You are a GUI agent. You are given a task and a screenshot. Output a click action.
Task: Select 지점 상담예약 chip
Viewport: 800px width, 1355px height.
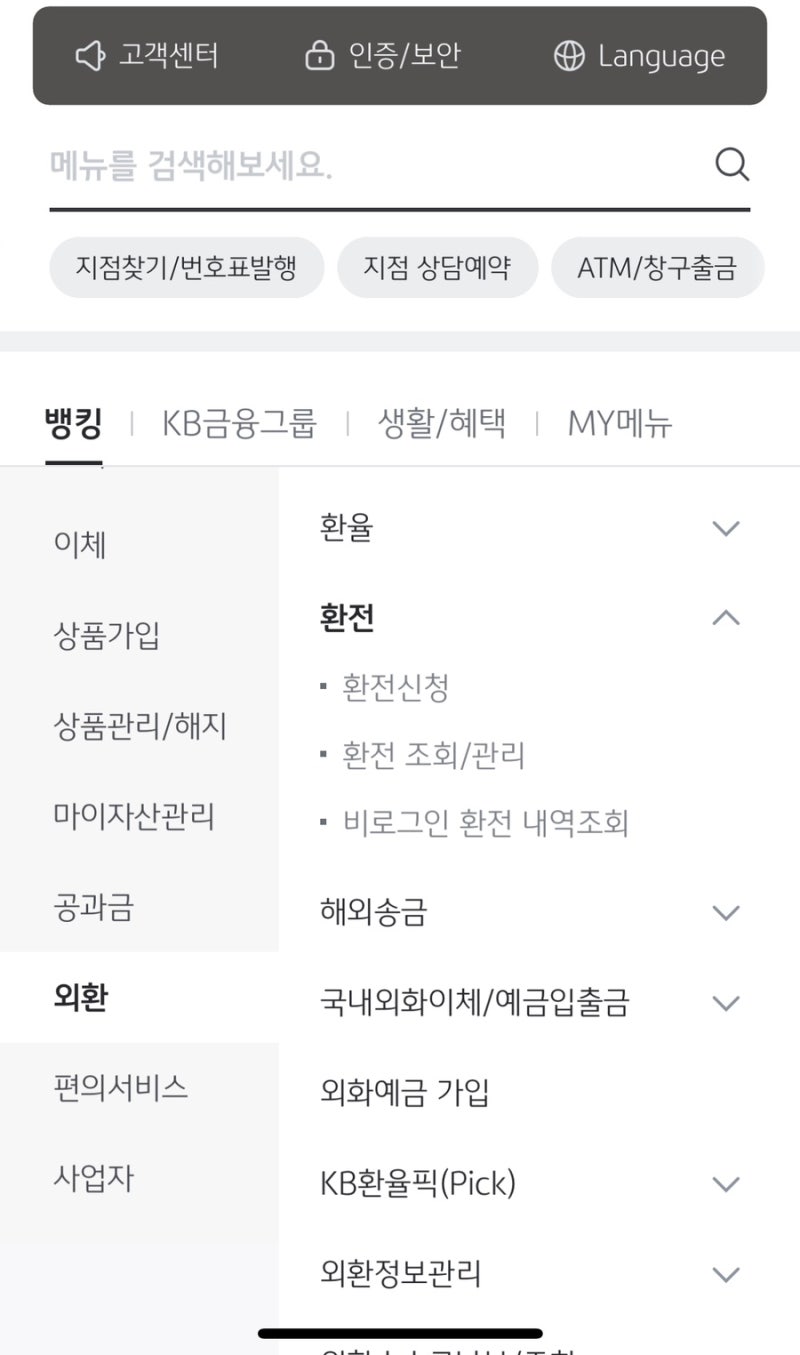[437, 268]
